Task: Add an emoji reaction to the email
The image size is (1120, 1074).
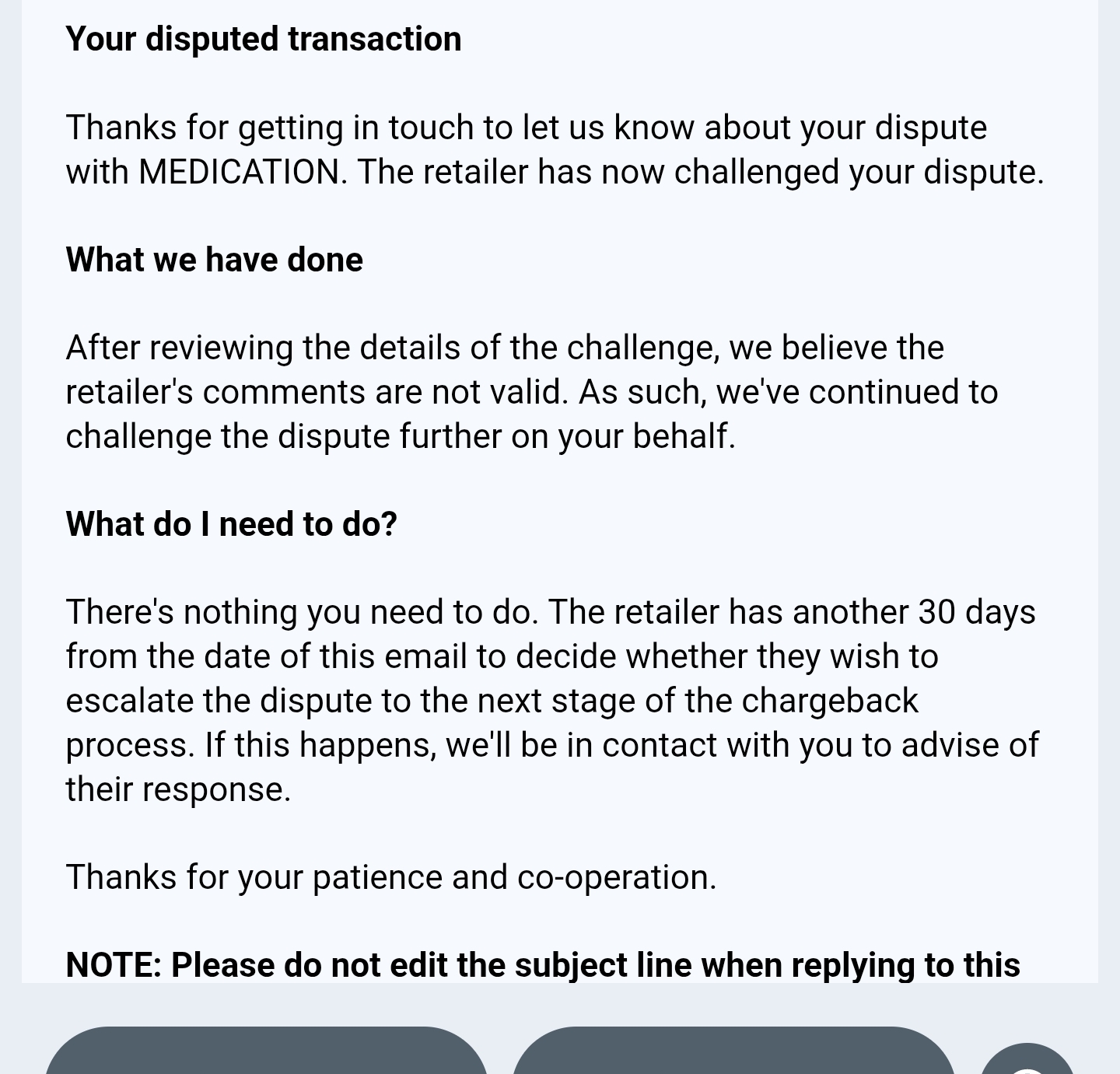Action: pos(1027,1061)
